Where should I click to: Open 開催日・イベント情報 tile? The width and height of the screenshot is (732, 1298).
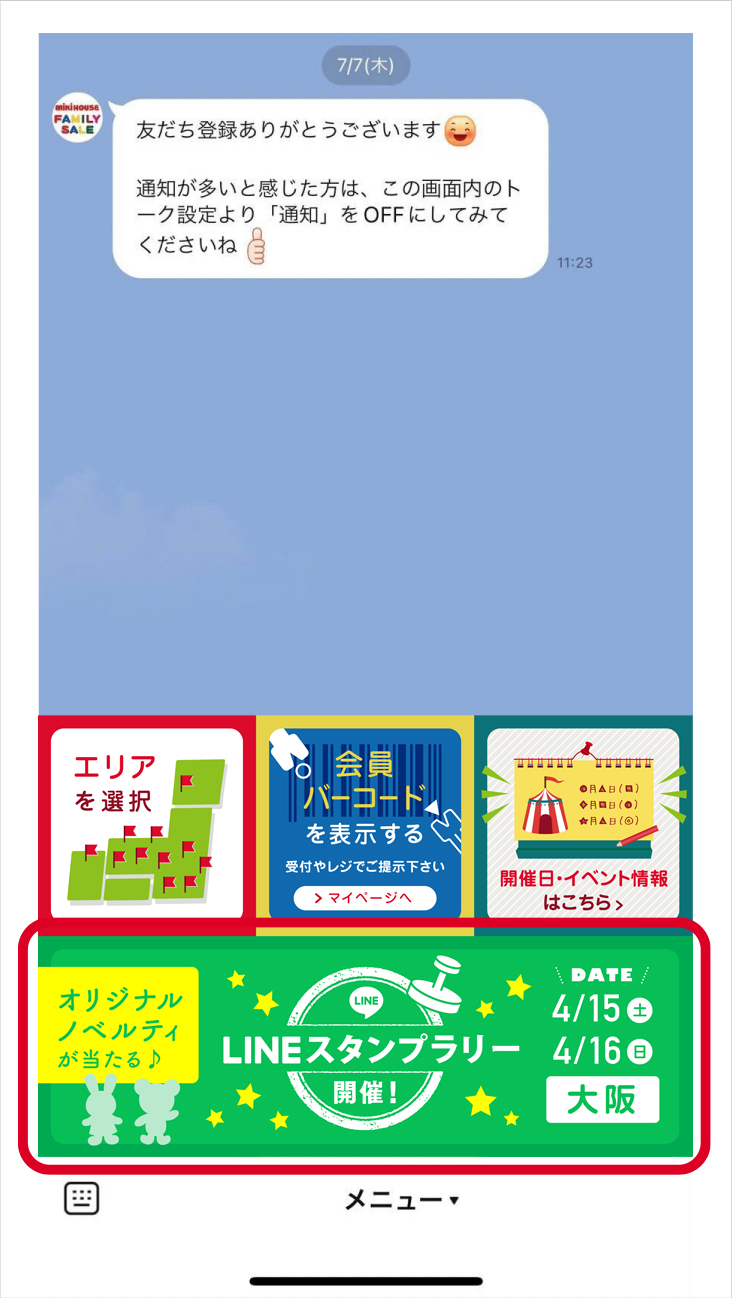pyautogui.click(x=583, y=822)
